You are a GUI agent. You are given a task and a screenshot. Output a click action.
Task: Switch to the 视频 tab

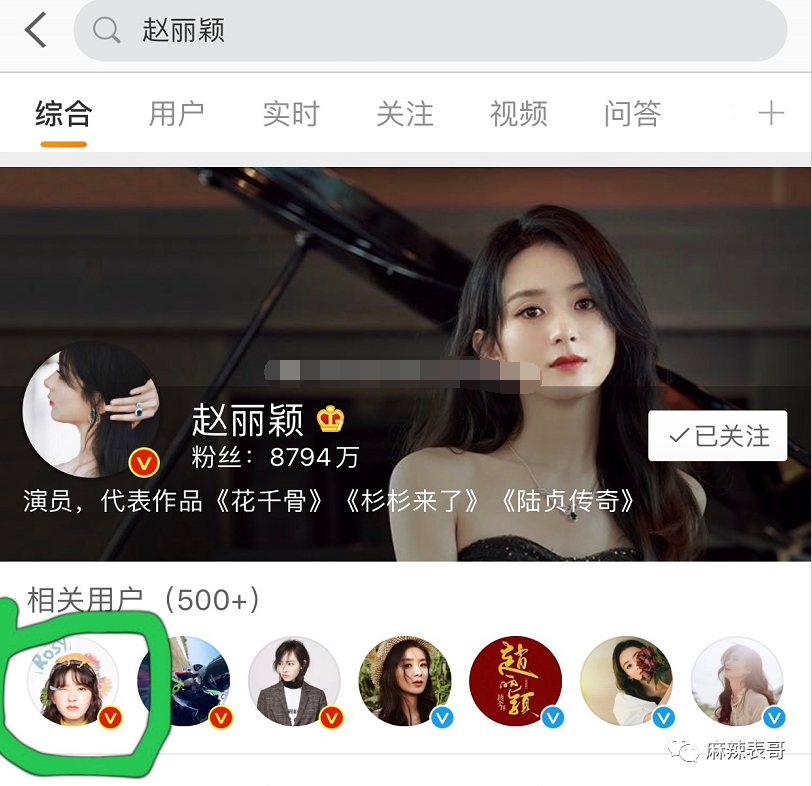[518, 114]
